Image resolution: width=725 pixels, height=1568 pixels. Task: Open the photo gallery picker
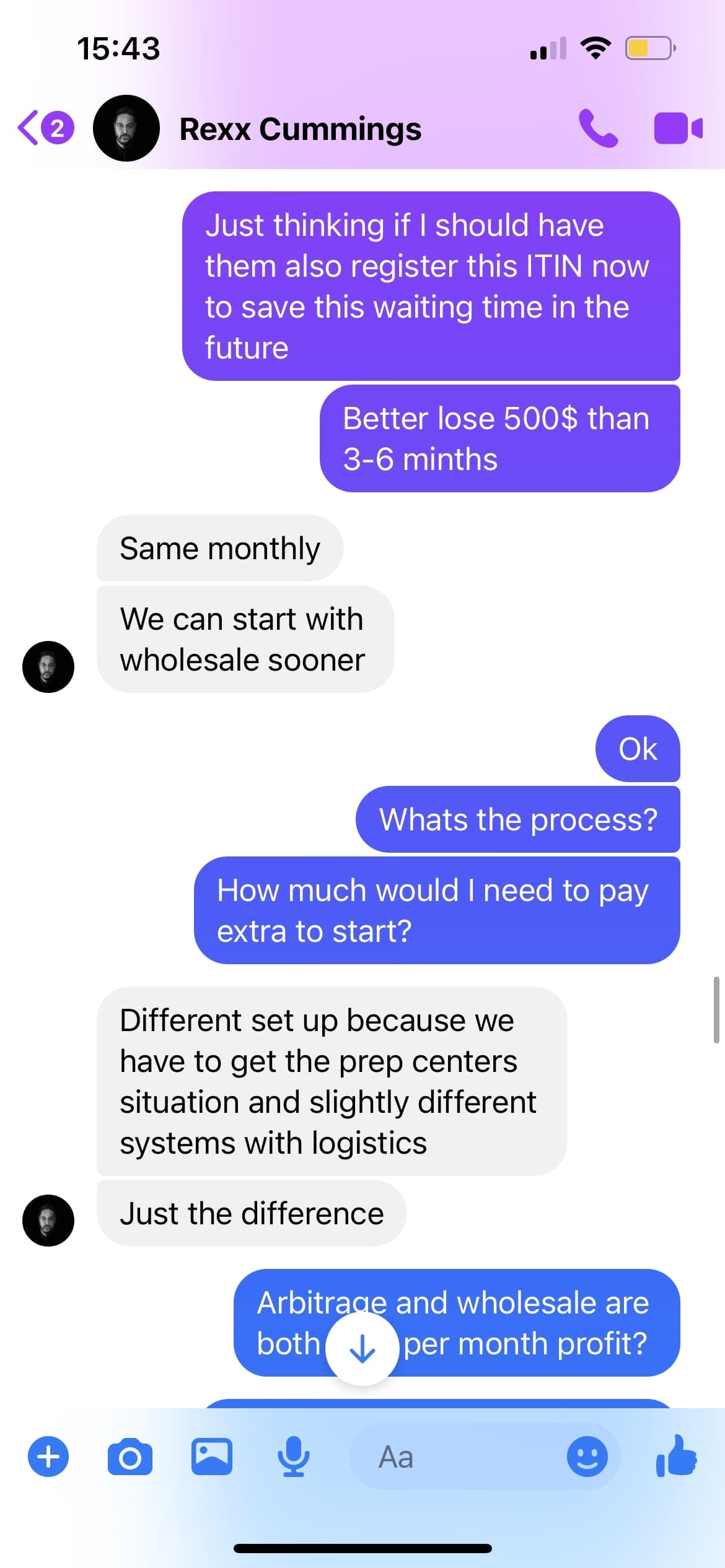point(211,1457)
